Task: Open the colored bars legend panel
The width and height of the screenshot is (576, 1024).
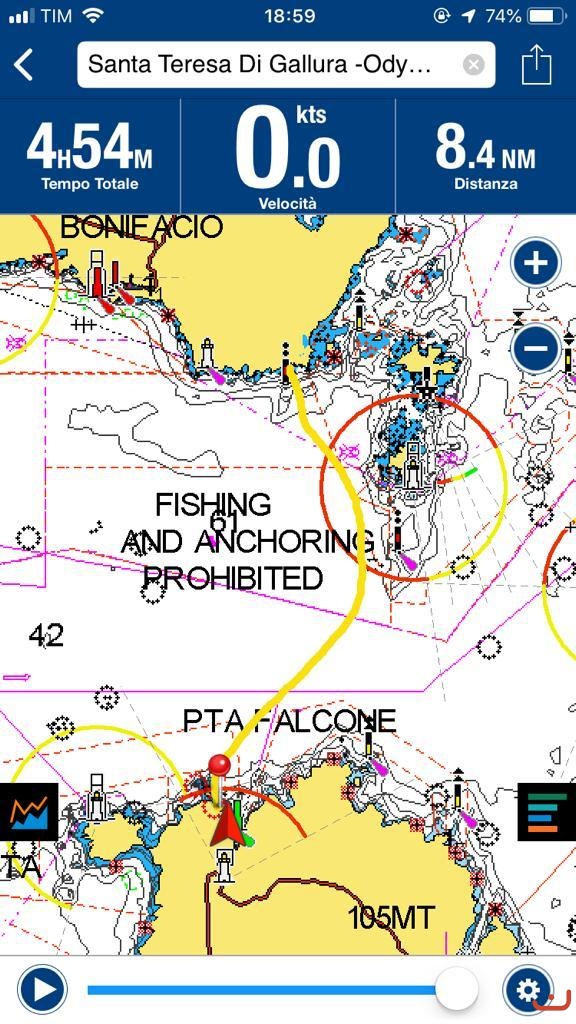Action: point(547,812)
